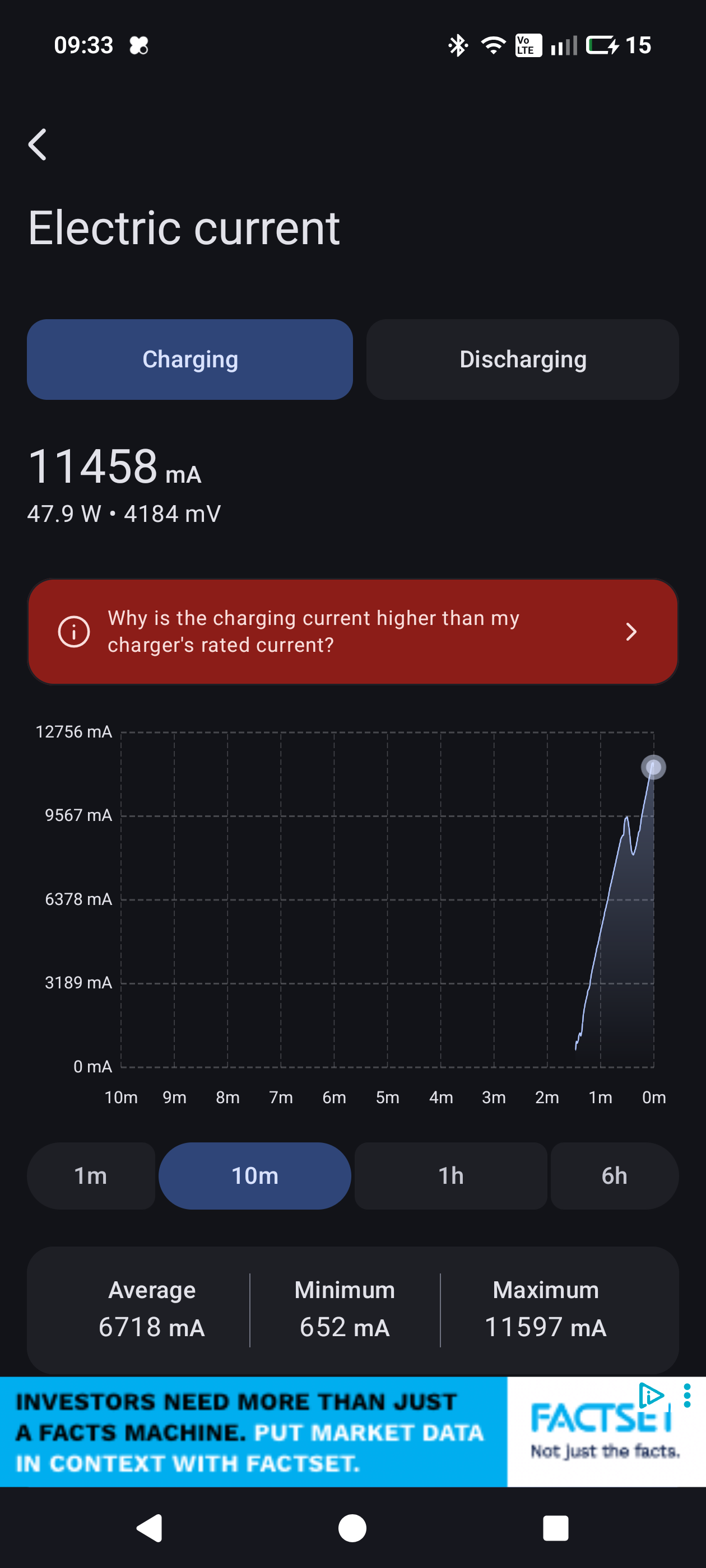Image resolution: width=706 pixels, height=1568 pixels.
Task: Select the 10m graph range
Action: click(254, 1175)
